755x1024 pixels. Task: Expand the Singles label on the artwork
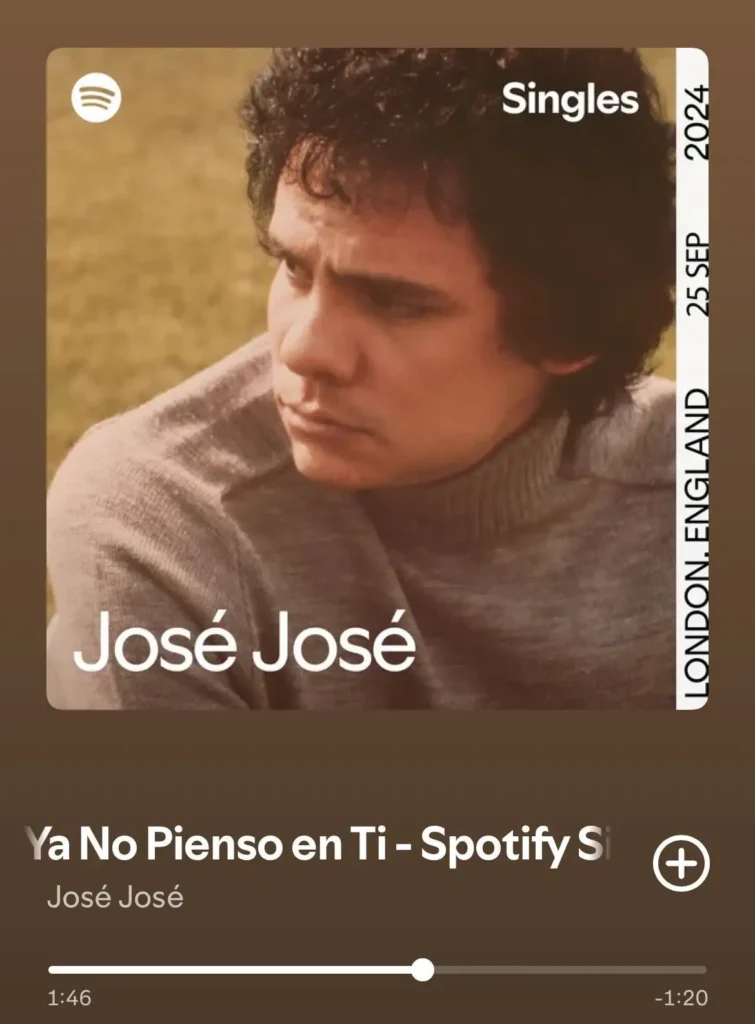pos(572,97)
